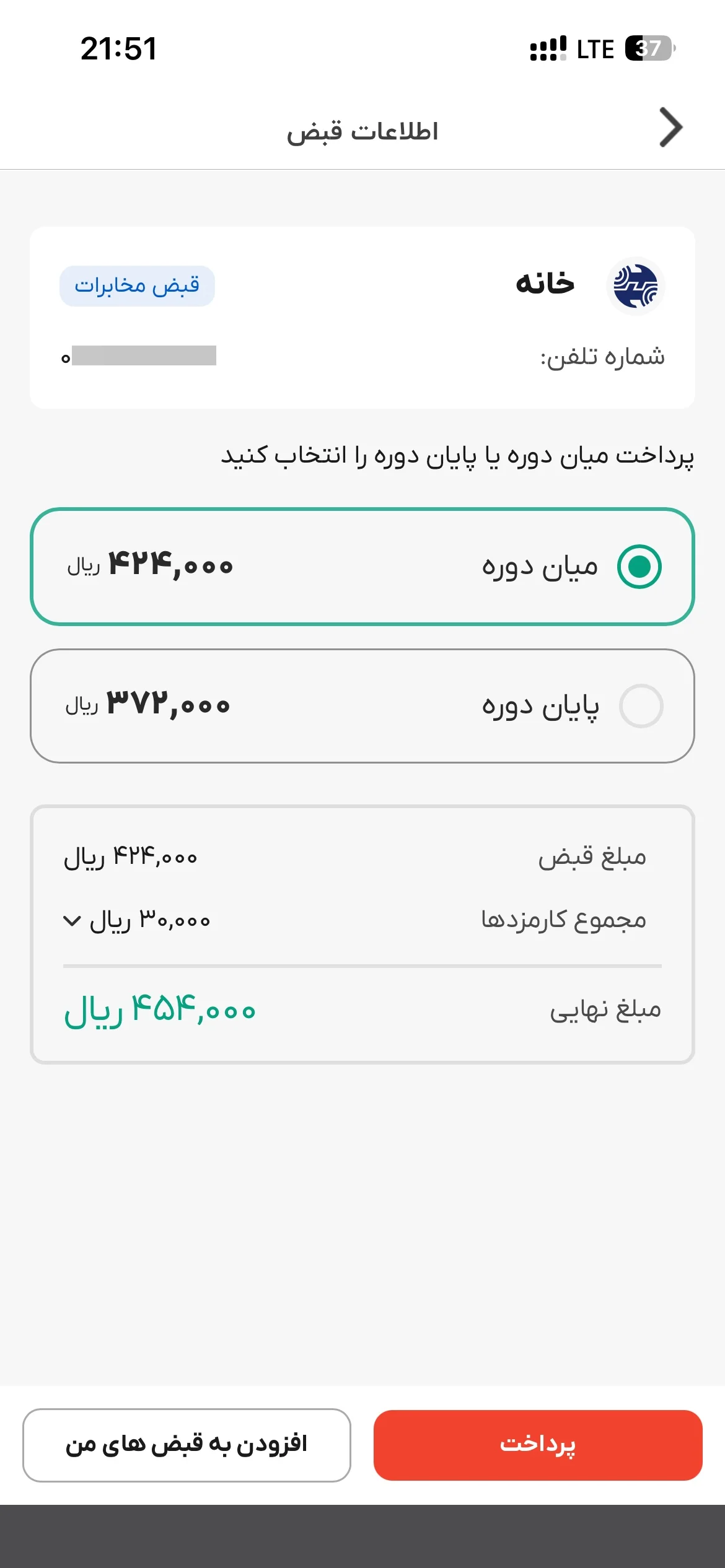Go back using the top arrow
Screen dimensions: 725x1568
click(671, 128)
